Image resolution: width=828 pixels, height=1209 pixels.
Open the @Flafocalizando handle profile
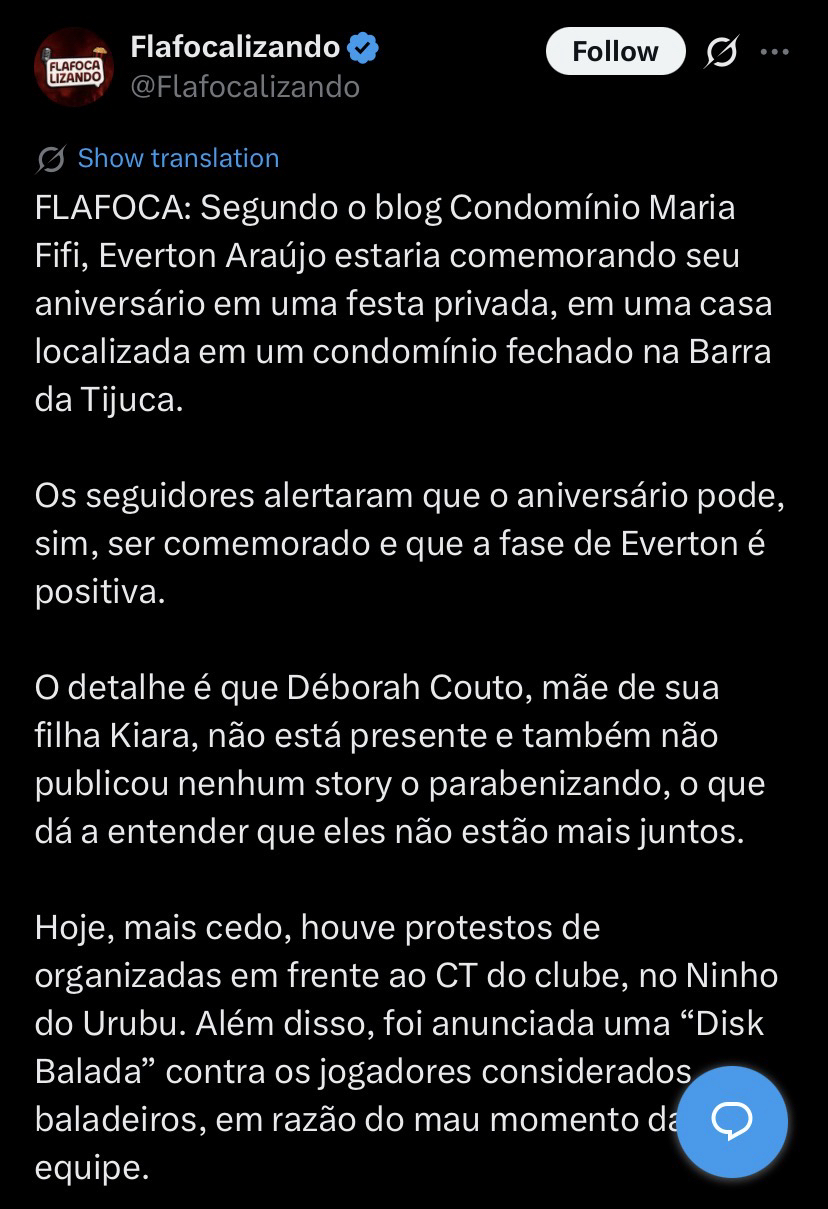pos(245,87)
